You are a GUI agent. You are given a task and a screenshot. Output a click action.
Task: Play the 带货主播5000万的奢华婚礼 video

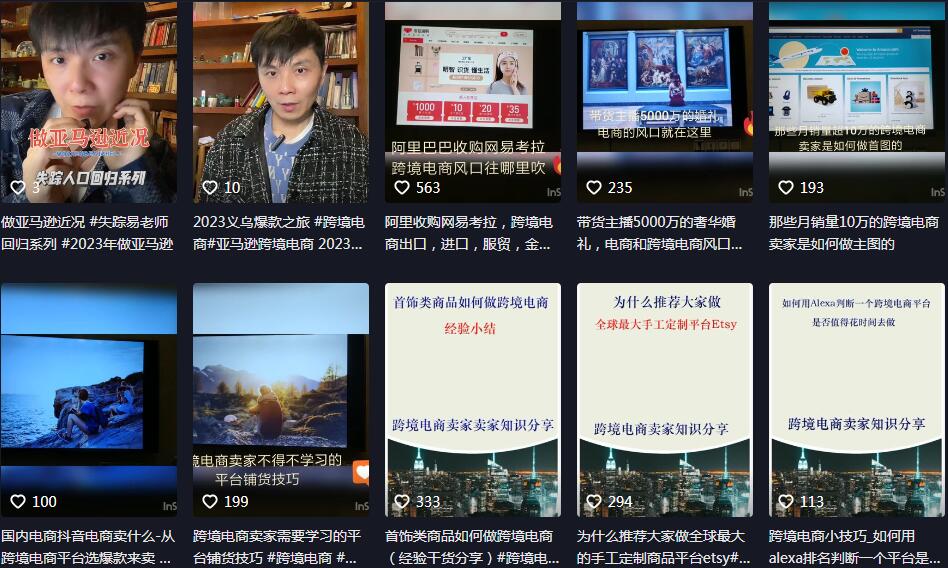tap(664, 100)
